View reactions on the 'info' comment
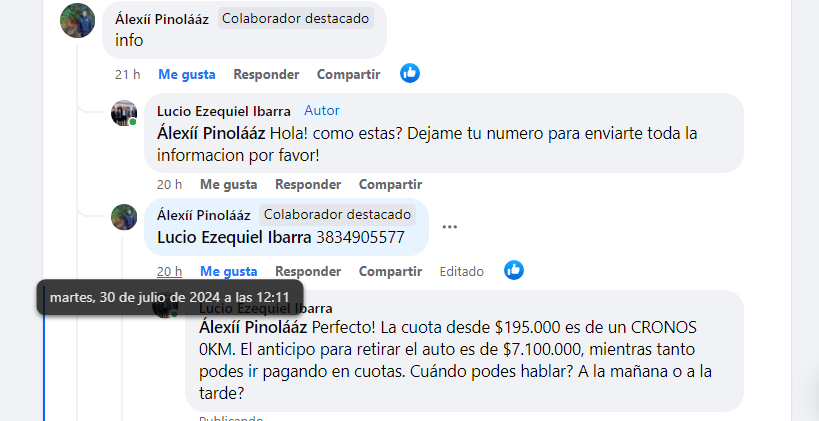819x421 pixels. (x=410, y=73)
